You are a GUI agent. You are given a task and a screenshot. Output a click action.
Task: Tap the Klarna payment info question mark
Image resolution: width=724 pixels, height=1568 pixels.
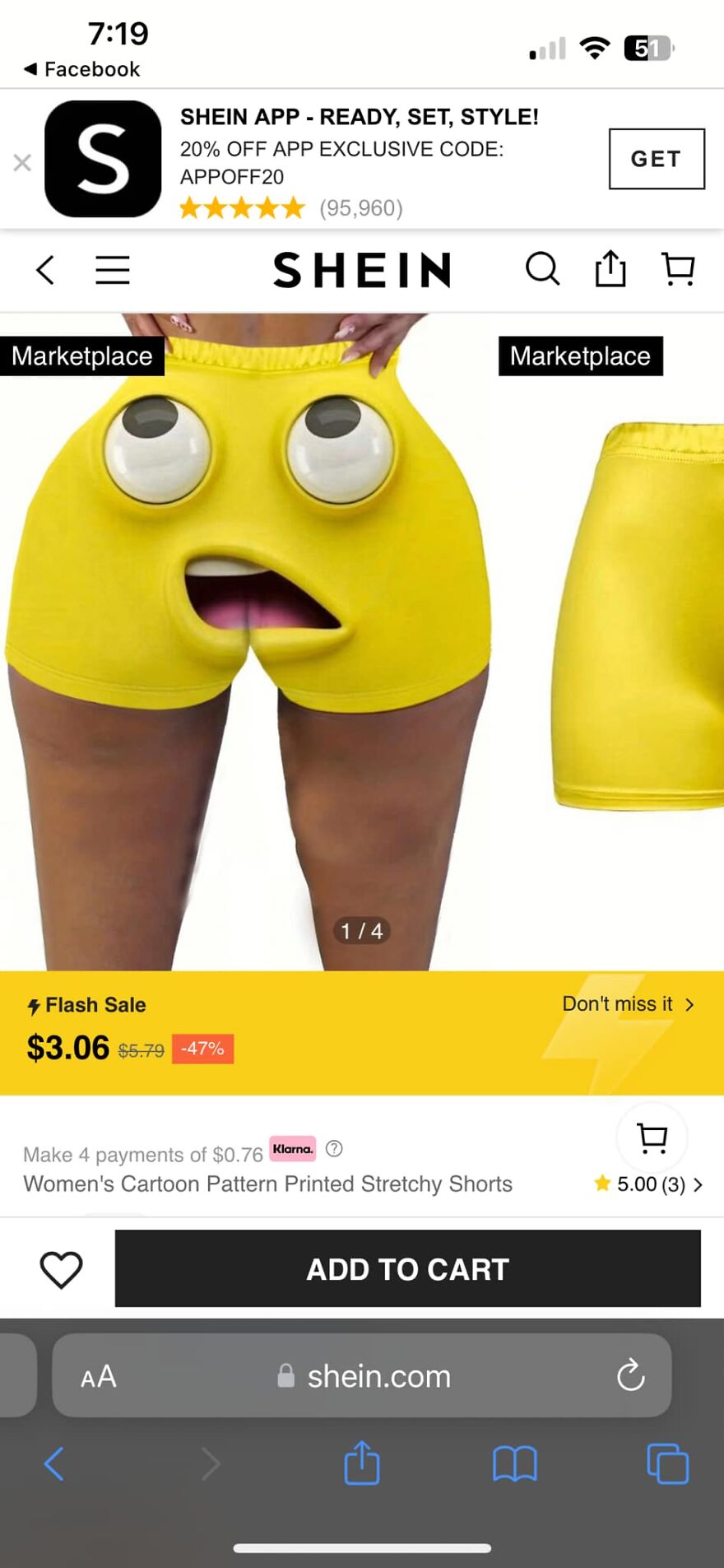coord(335,1148)
